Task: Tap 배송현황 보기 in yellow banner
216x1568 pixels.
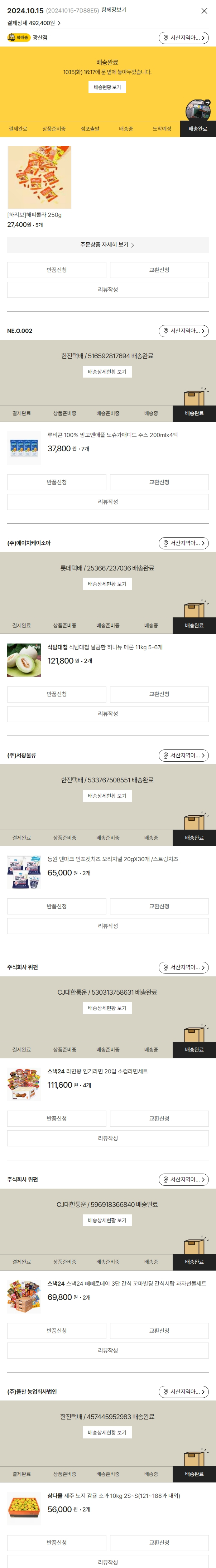Action: (x=107, y=87)
